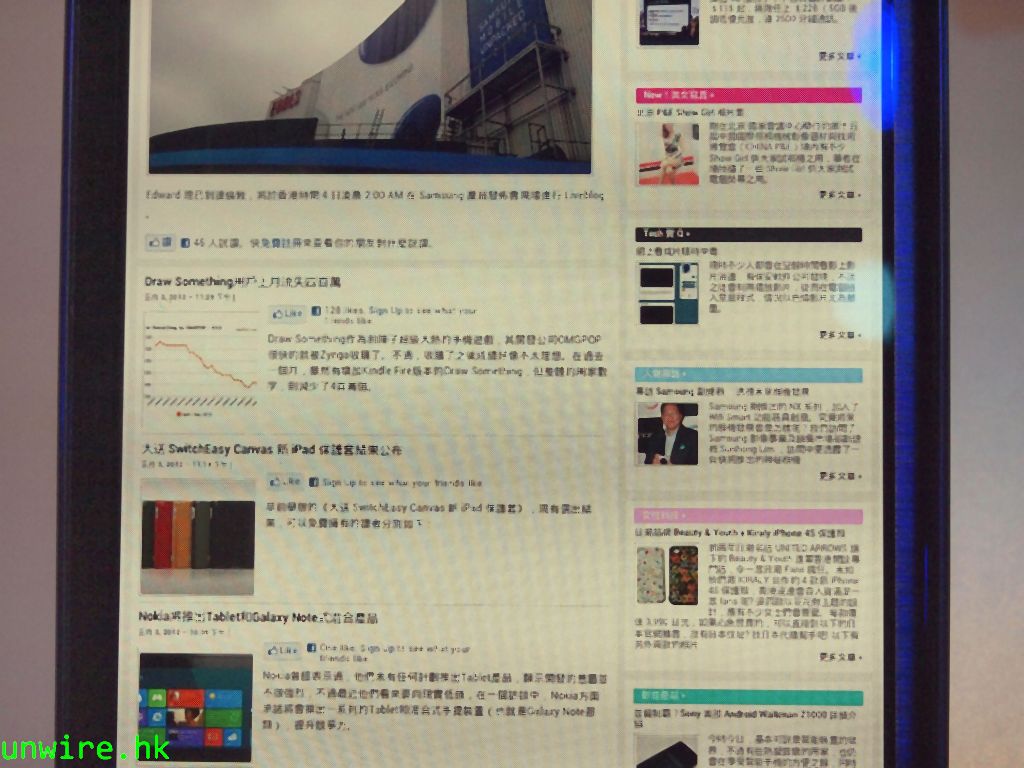Open the colorful iPad cases thumbnail

click(198, 535)
